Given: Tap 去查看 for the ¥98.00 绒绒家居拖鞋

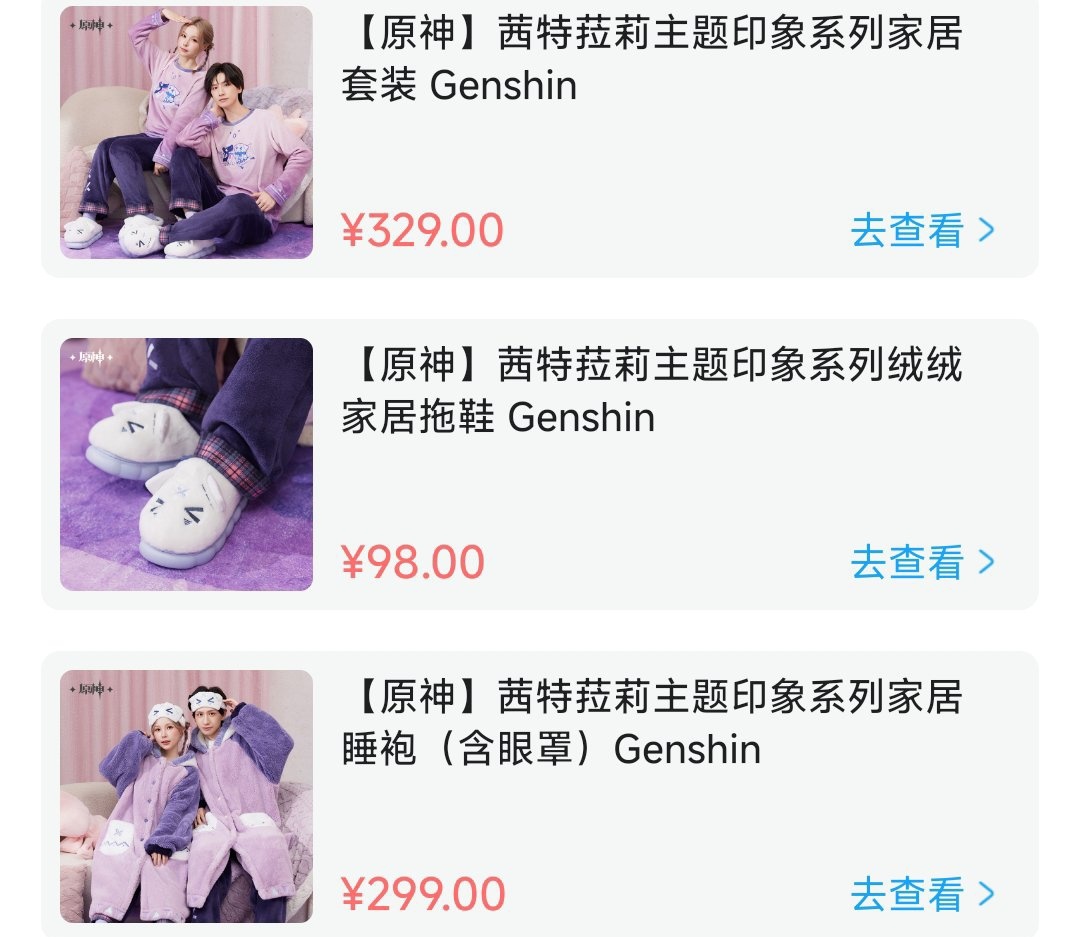Looking at the screenshot, I should pyautogui.click(x=923, y=562).
